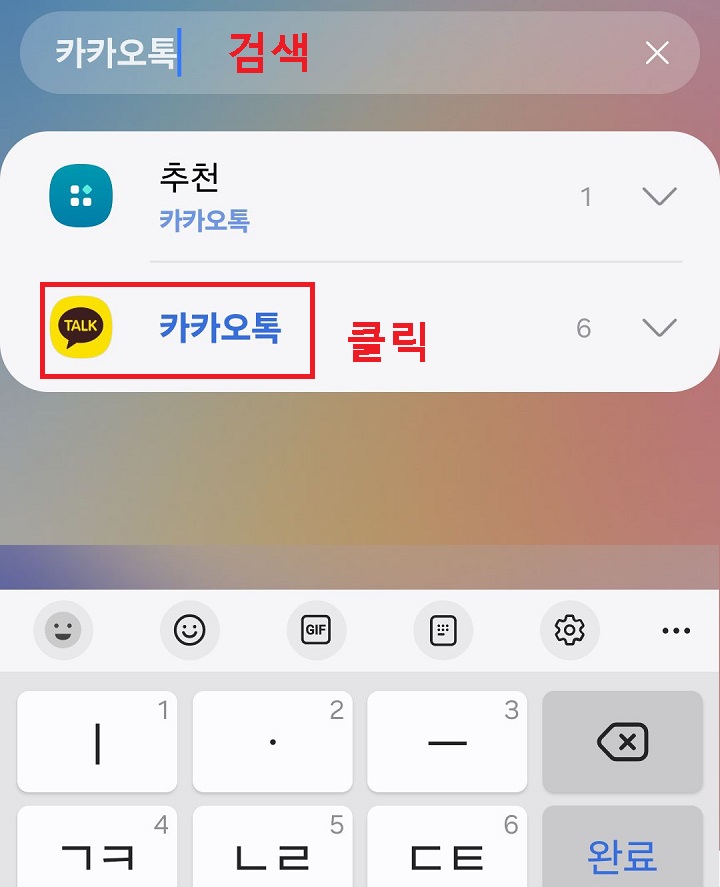720x887 pixels.
Task: Open the more options ellipsis icon
Action: [x=676, y=630]
